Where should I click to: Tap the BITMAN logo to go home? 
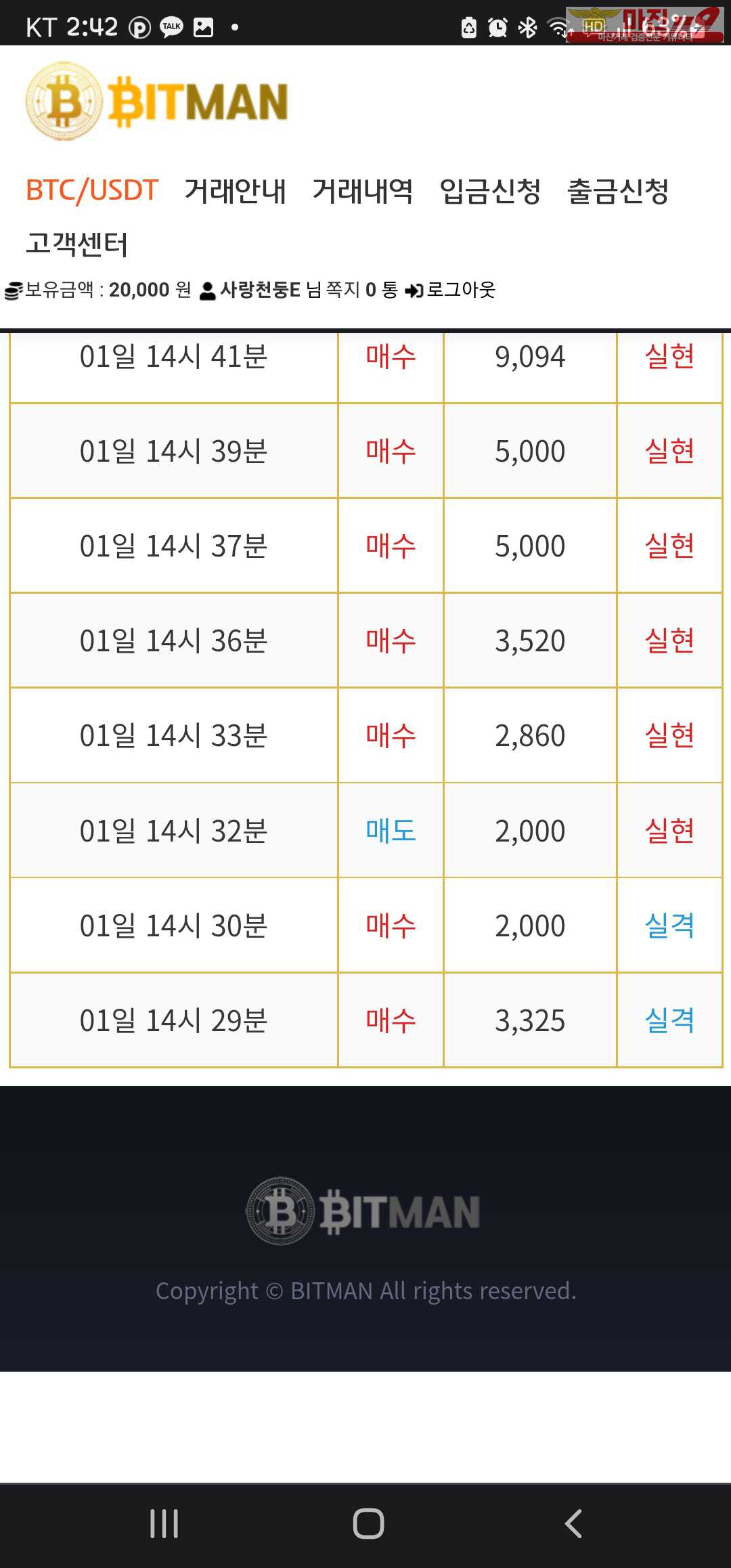tap(157, 102)
